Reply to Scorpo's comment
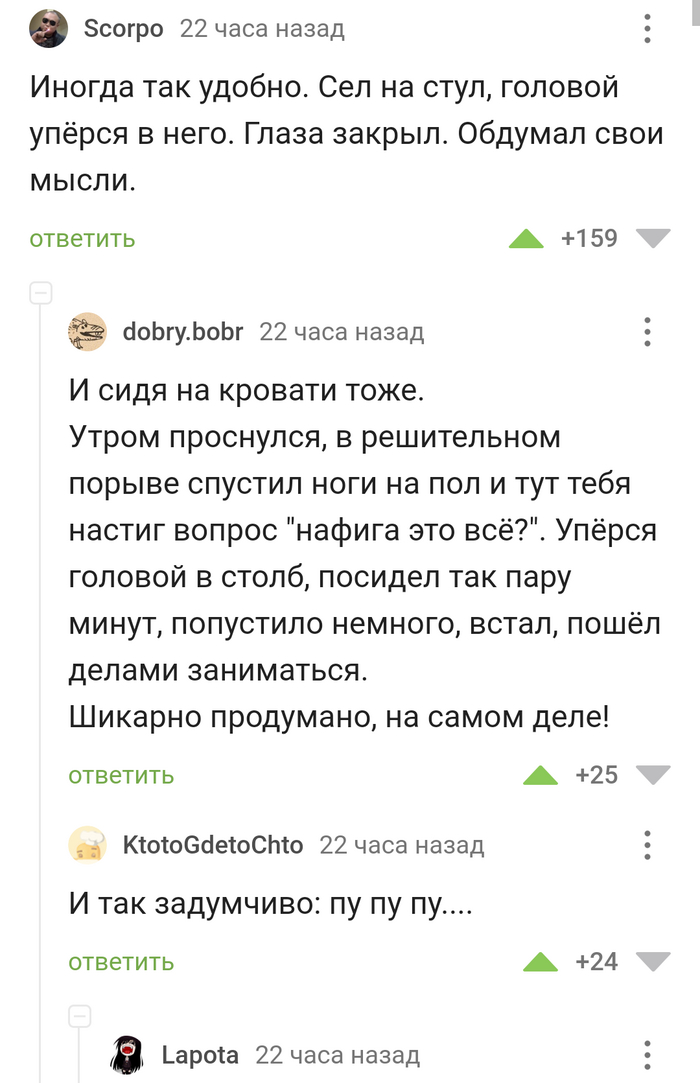 82,239
